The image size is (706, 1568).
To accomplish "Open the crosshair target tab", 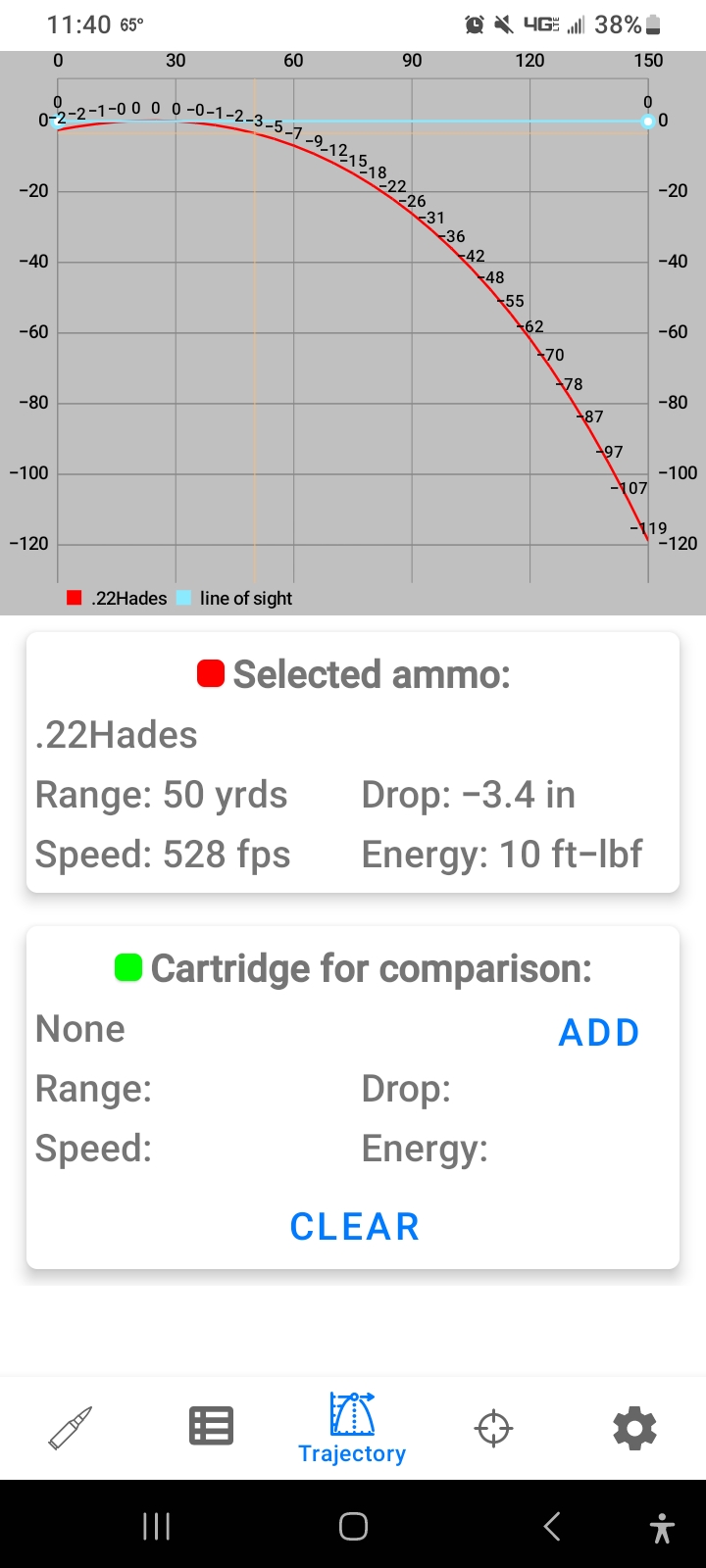I will pos(493,1428).
